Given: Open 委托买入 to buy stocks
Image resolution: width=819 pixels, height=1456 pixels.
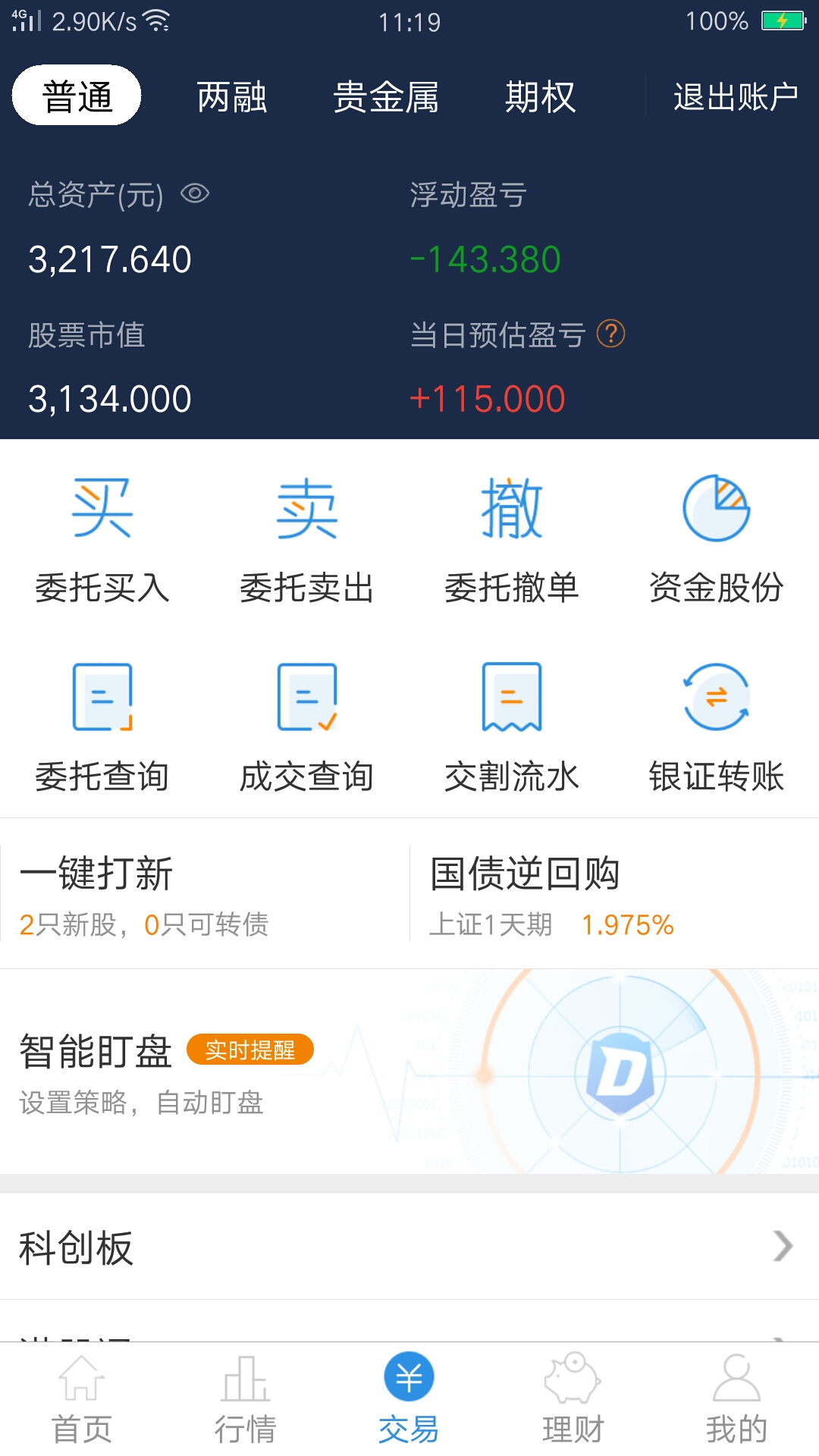Looking at the screenshot, I should pyautogui.click(x=102, y=540).
